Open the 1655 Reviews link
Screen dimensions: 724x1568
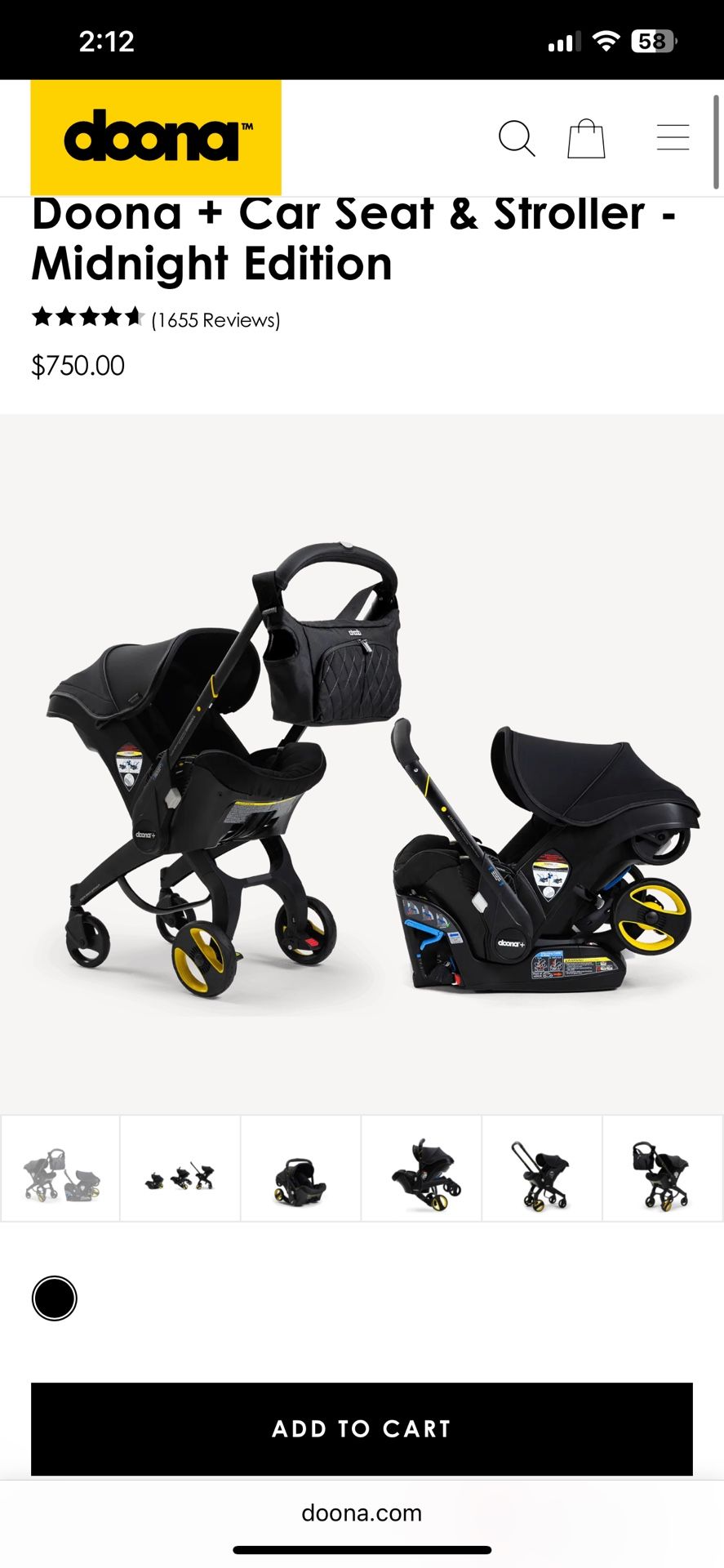pos(215,320)
